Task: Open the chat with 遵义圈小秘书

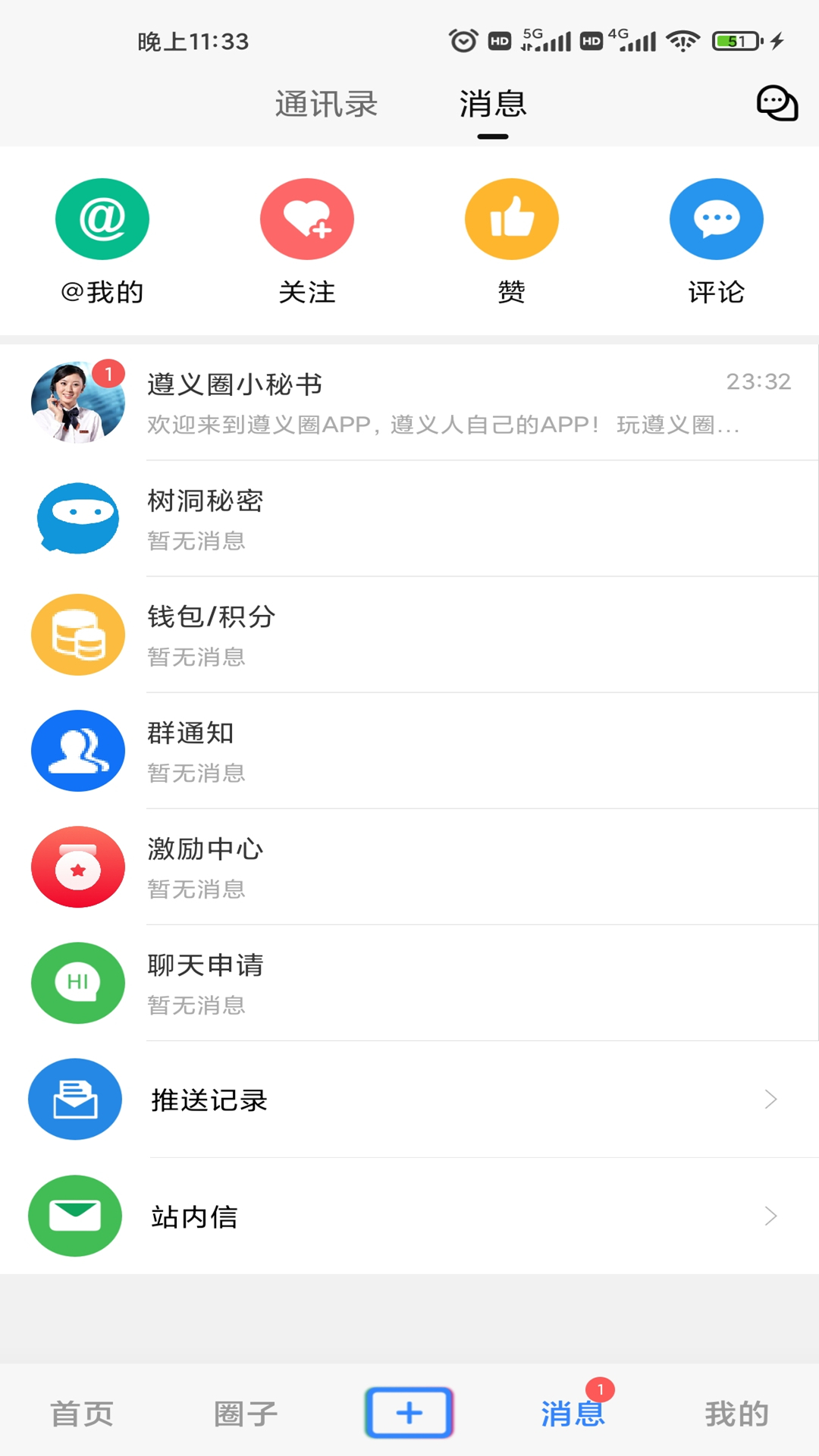Action: coord(409,403)
